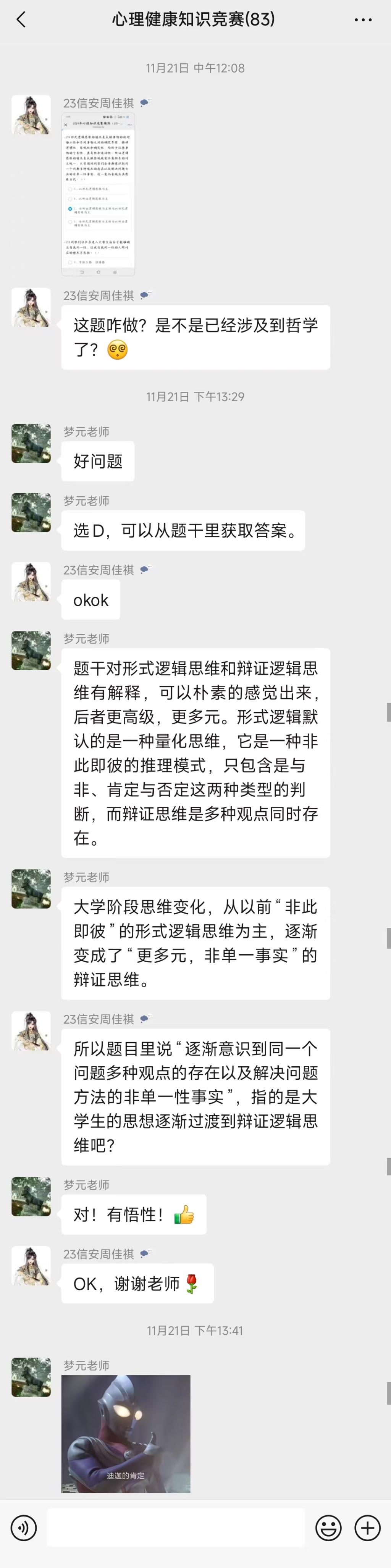Open the plus attachment menu
This screenshot has width=391, height=1568.
(367, 1528)
